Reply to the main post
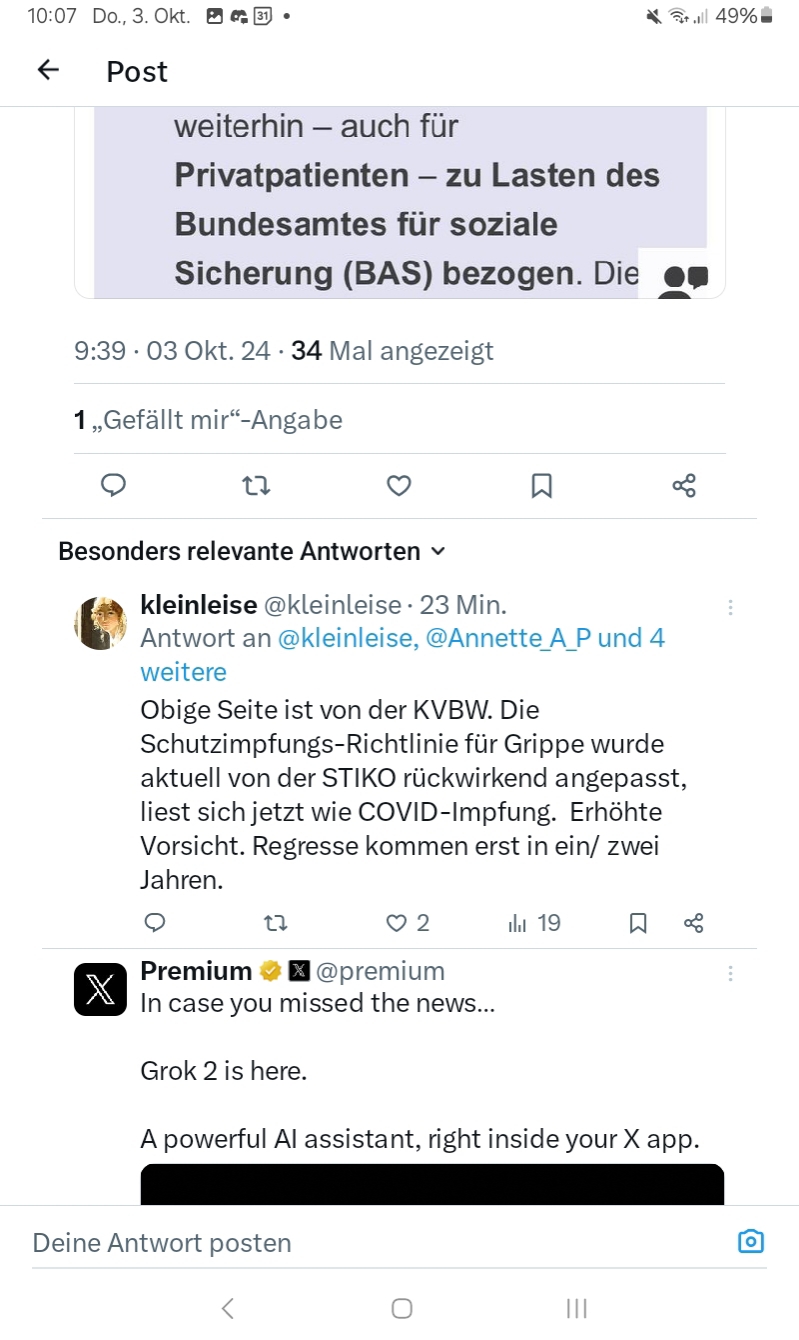Screen dimensions: 799x1340 pos(114,486)
